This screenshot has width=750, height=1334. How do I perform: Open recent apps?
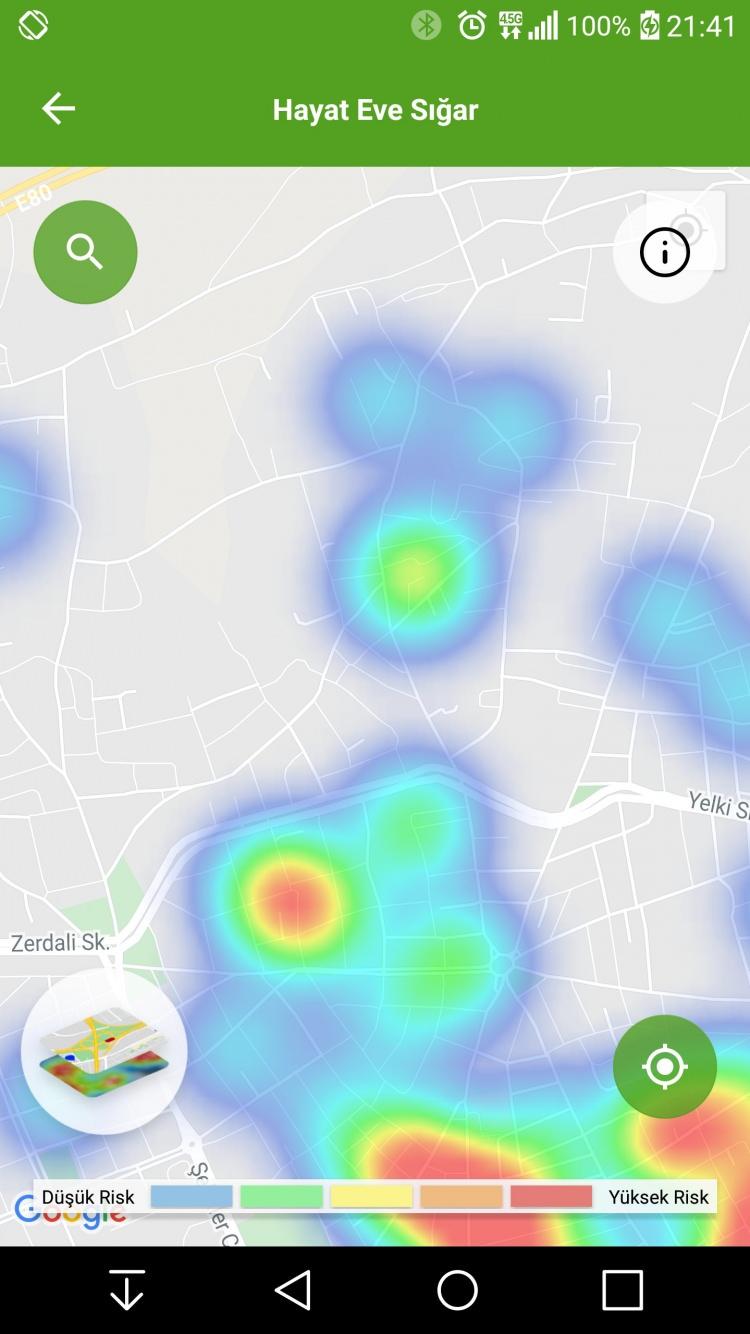tap(622, 1290)
